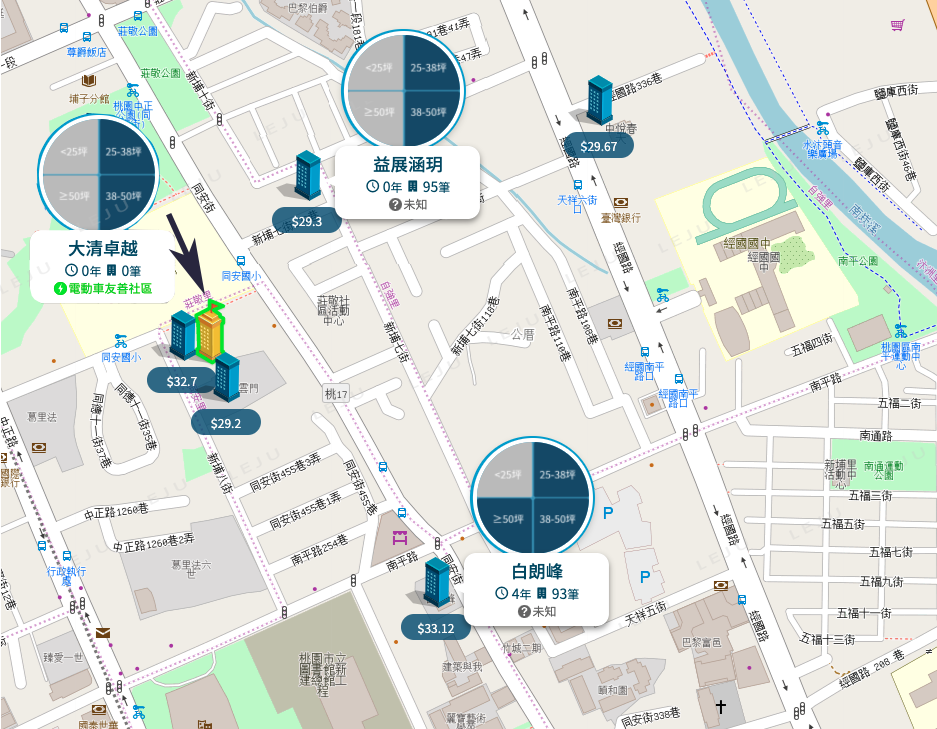This screenshot has width=937, height=729.
Task: Tap the highlighted orange building marker
Action: click(x=209, y=332)
